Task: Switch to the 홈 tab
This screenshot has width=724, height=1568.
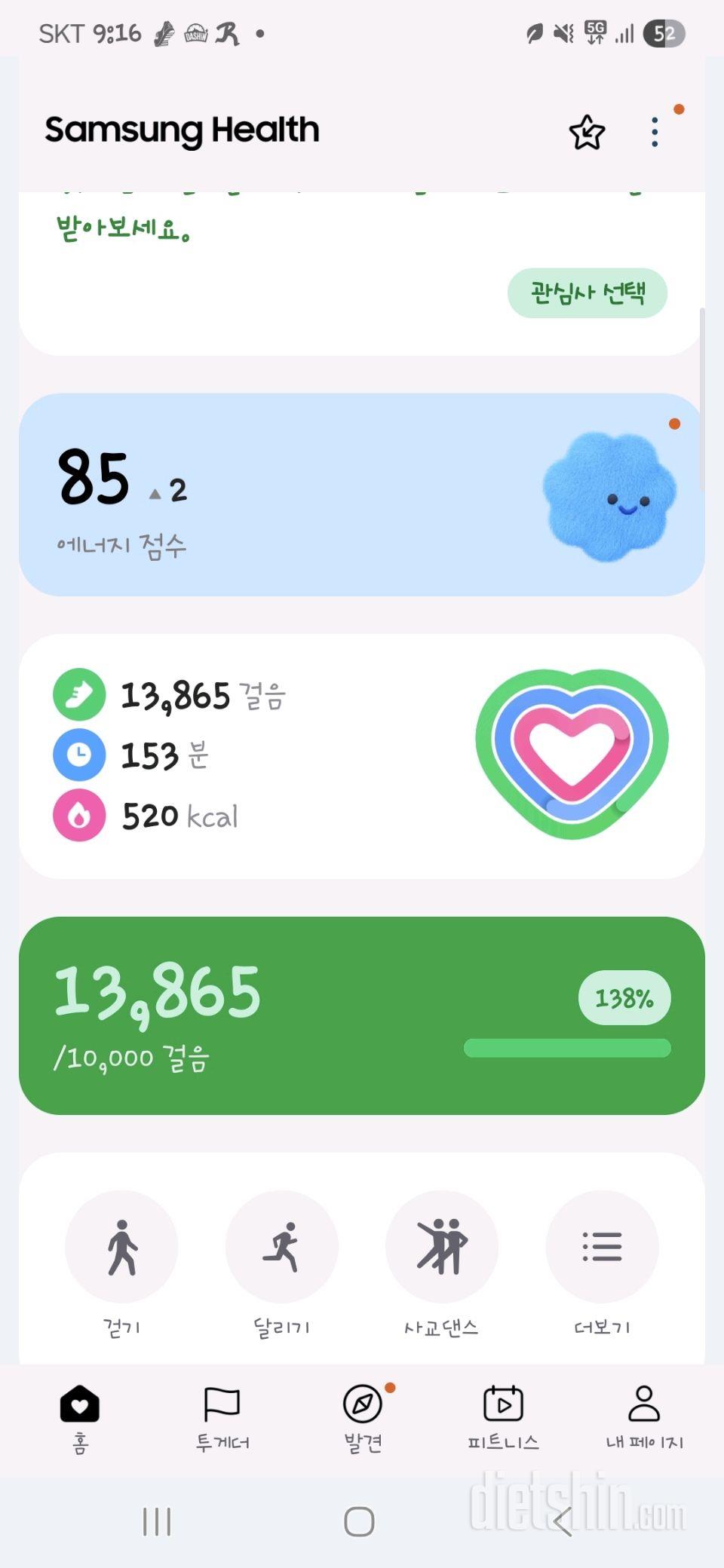Action: 80,1416
